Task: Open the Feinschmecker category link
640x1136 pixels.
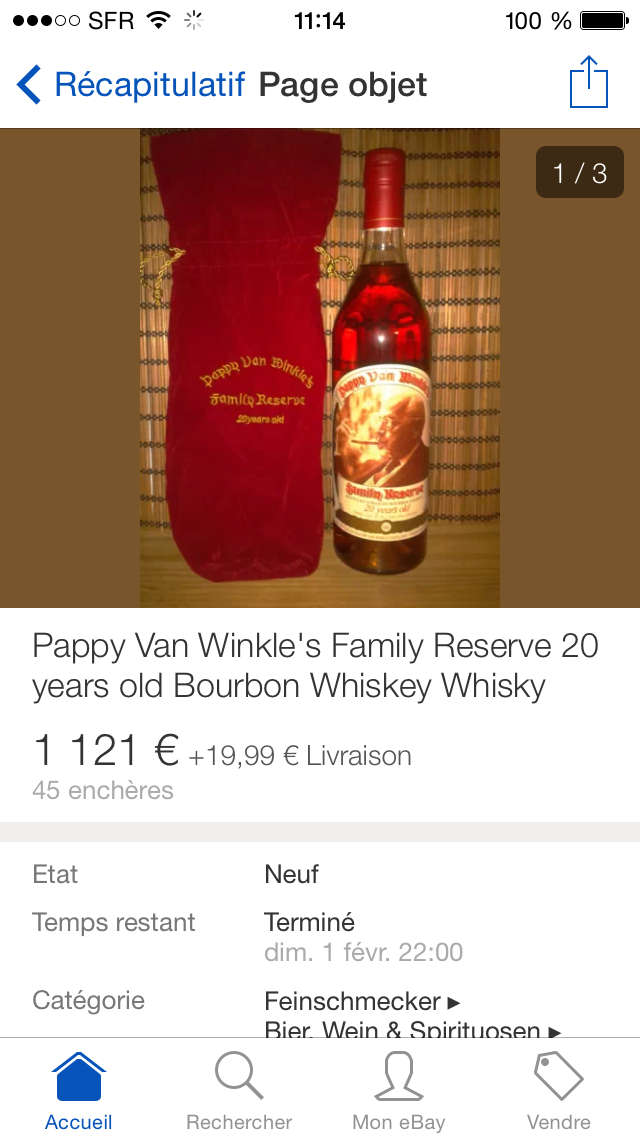Action: 360,1001
